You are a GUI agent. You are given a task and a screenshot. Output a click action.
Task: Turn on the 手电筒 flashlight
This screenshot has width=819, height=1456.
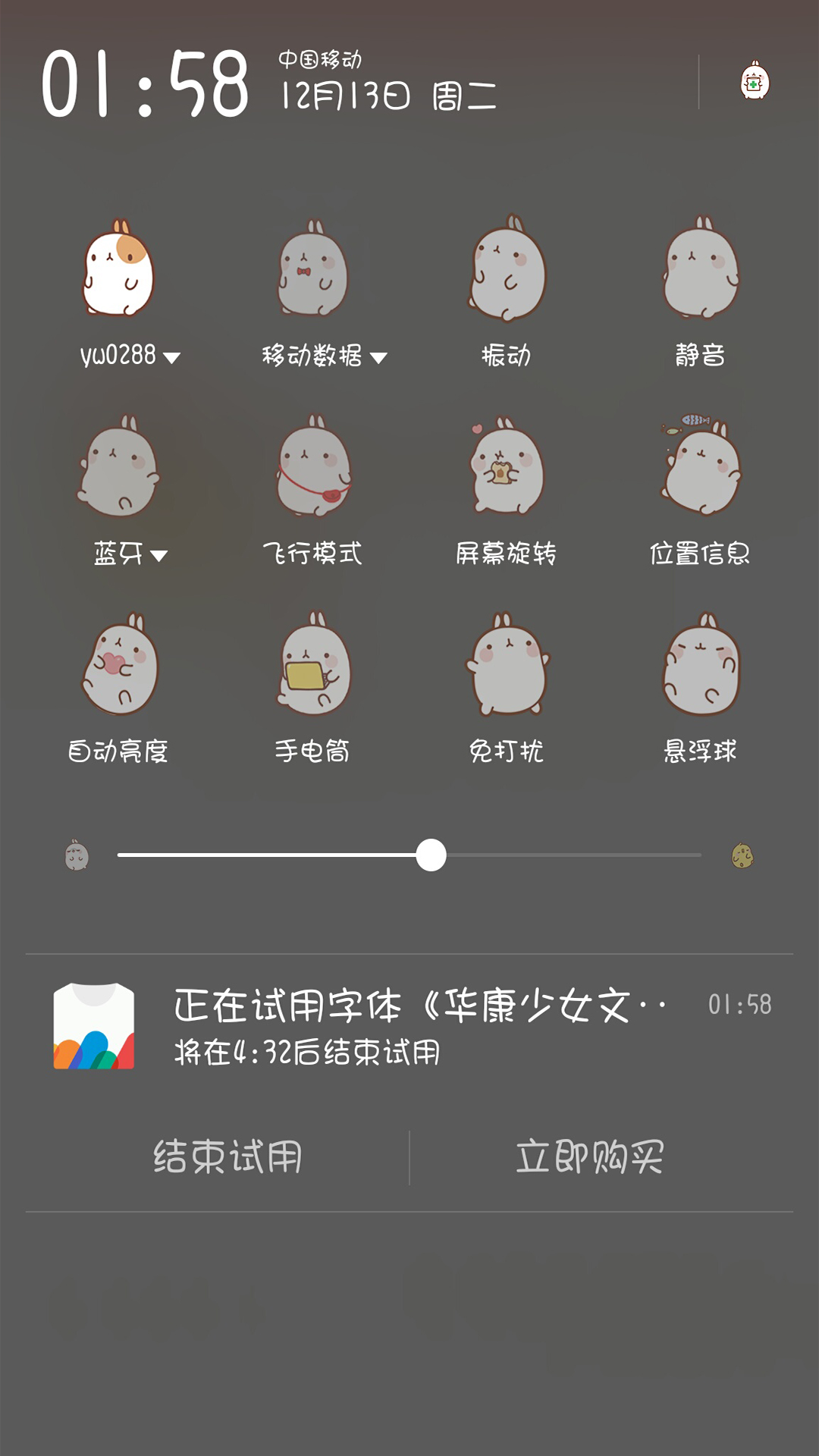pyautogui.click(x=312, y=666)
